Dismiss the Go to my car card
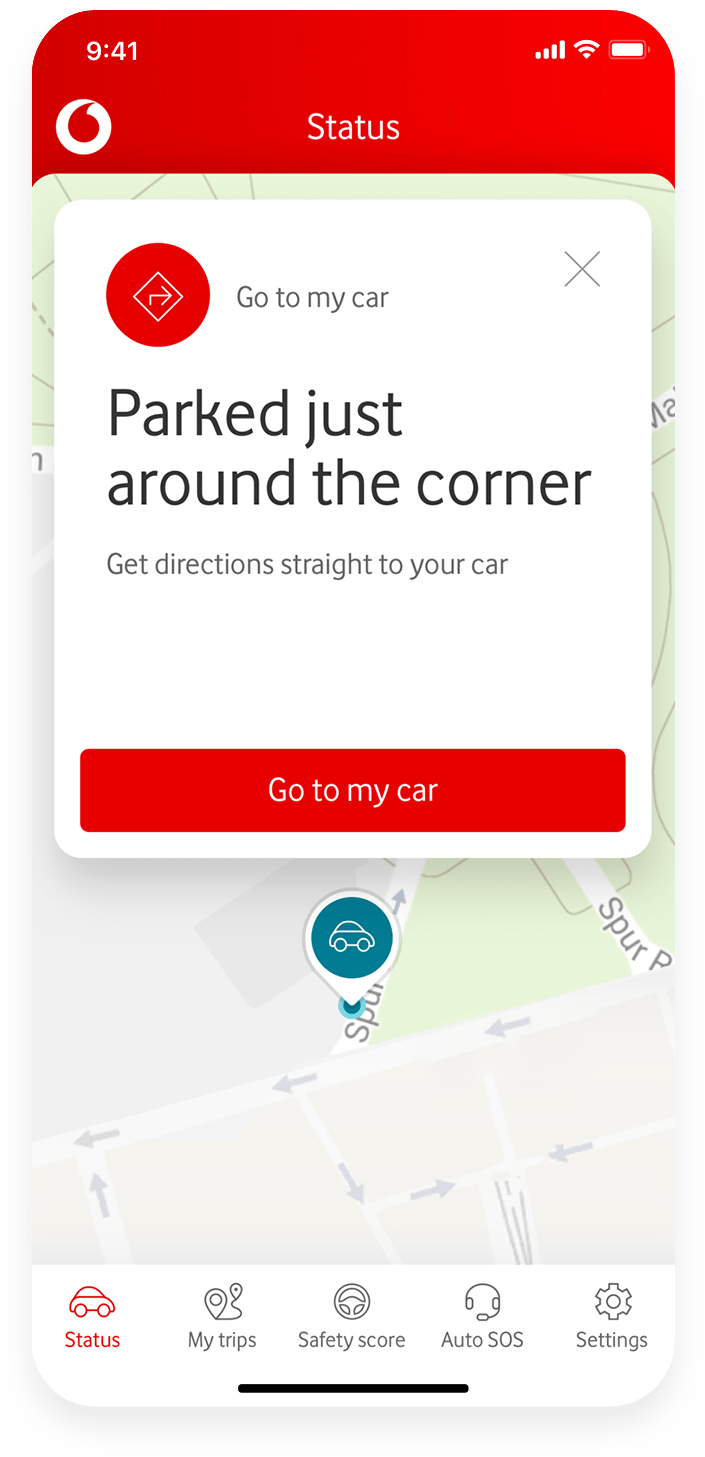Screen dimensions: 705x1457 pos(582,269)
